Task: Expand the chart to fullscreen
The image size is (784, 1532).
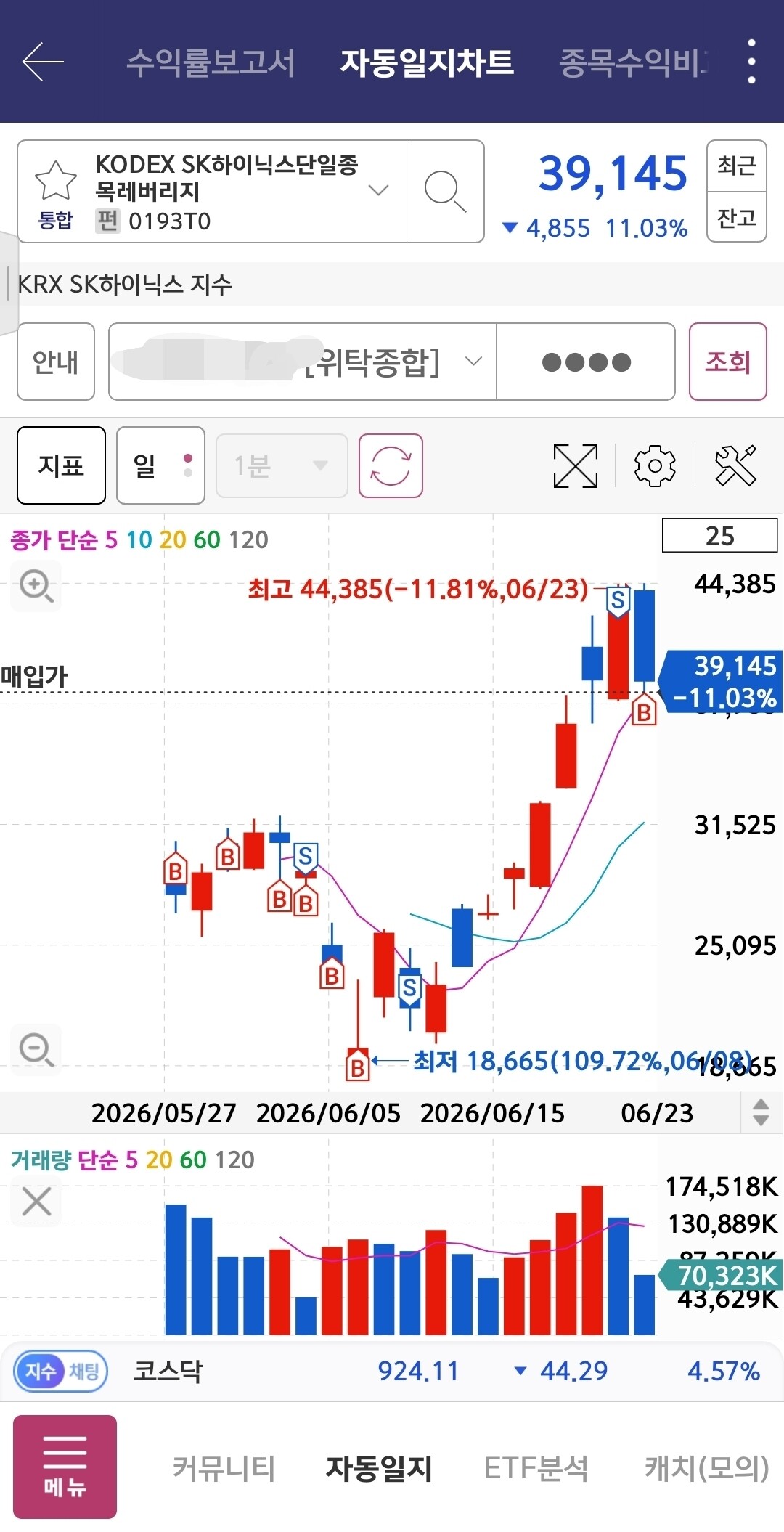Action: pos(576,466)
